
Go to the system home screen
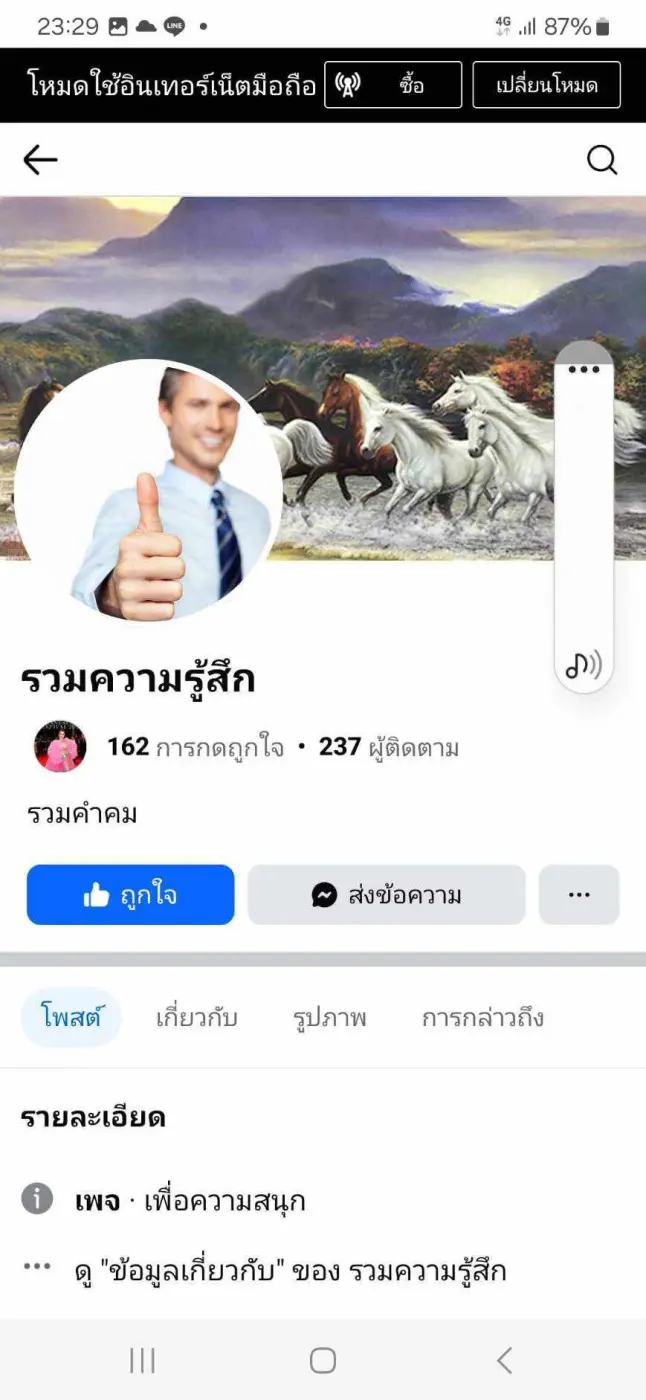322,1359
